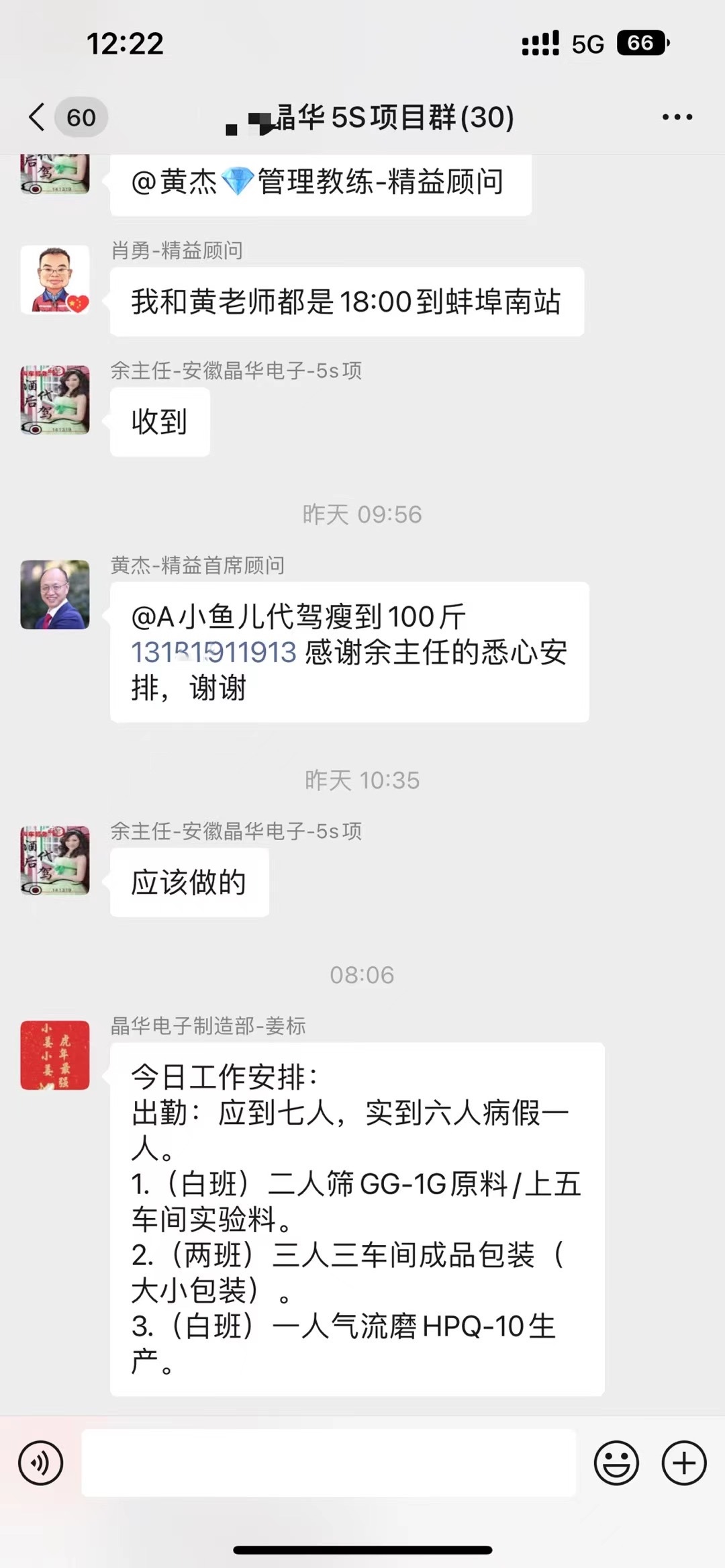Go back to the chat list

point(38,117)
